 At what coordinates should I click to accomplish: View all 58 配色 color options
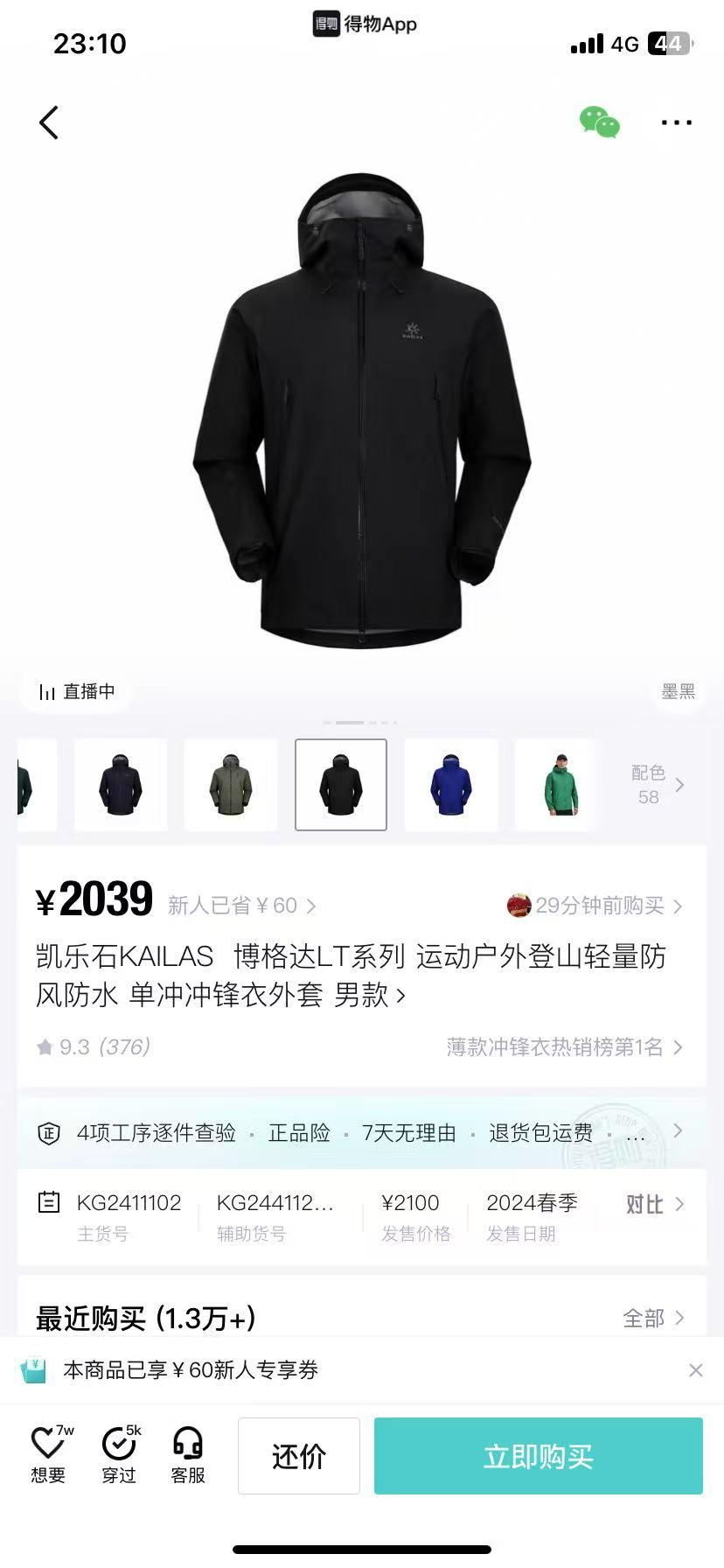[x=657, y=784]
